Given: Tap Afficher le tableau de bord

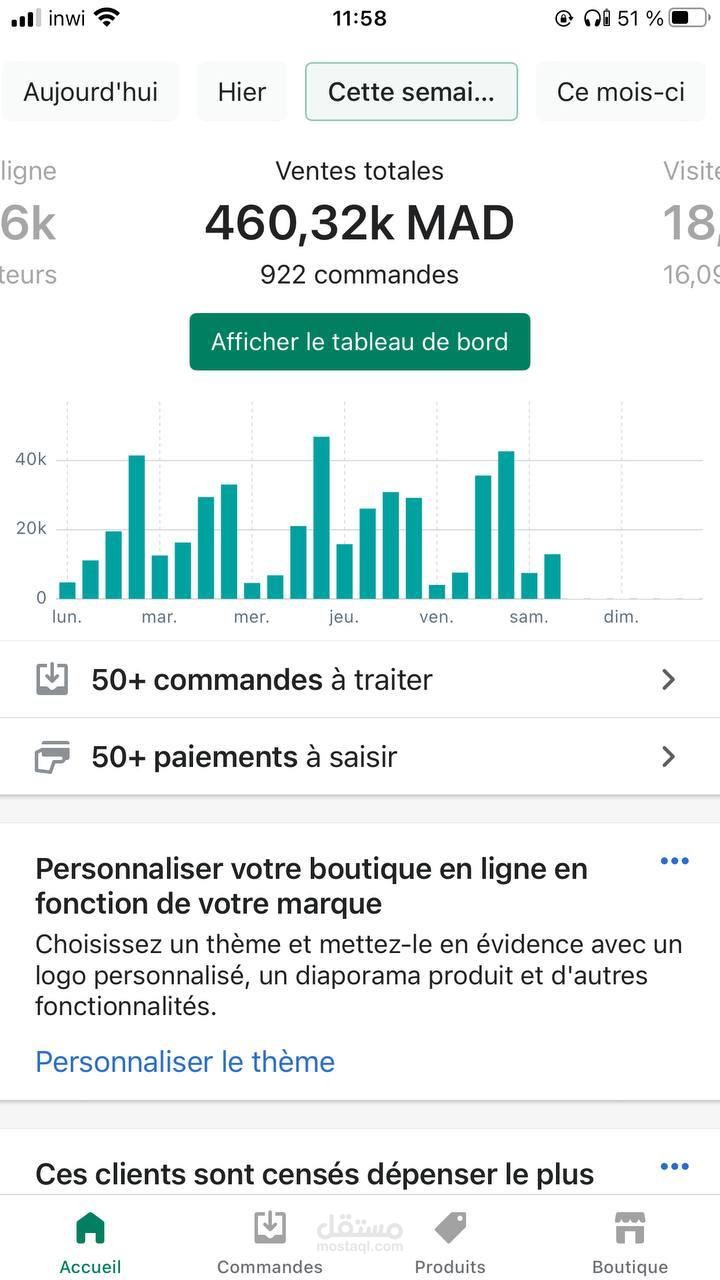Looking at the screenshot, I should [x=360, y=342].
